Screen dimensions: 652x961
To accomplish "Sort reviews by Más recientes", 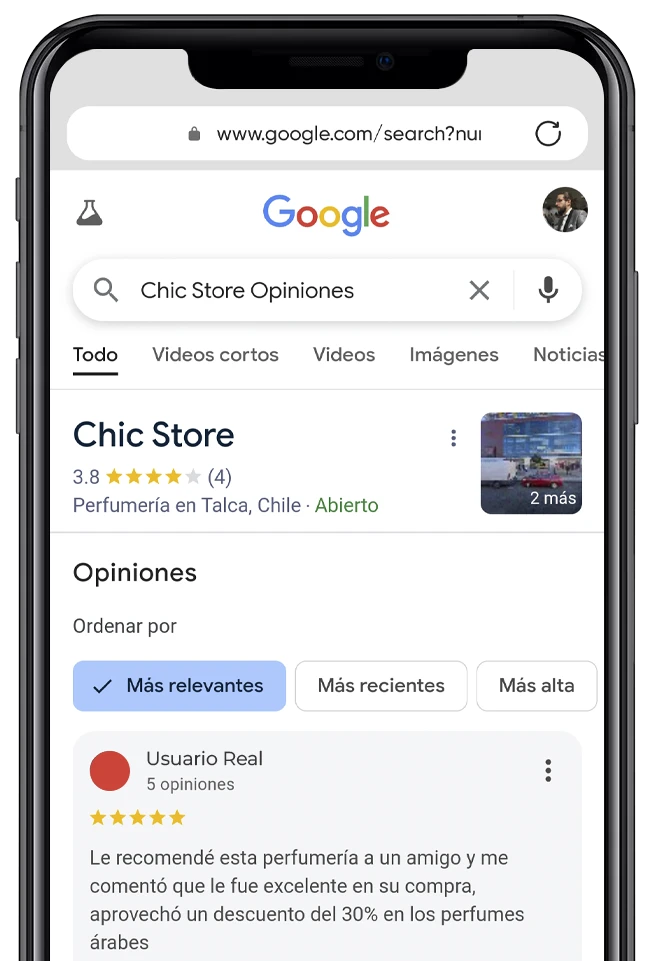I will (381, 686).
